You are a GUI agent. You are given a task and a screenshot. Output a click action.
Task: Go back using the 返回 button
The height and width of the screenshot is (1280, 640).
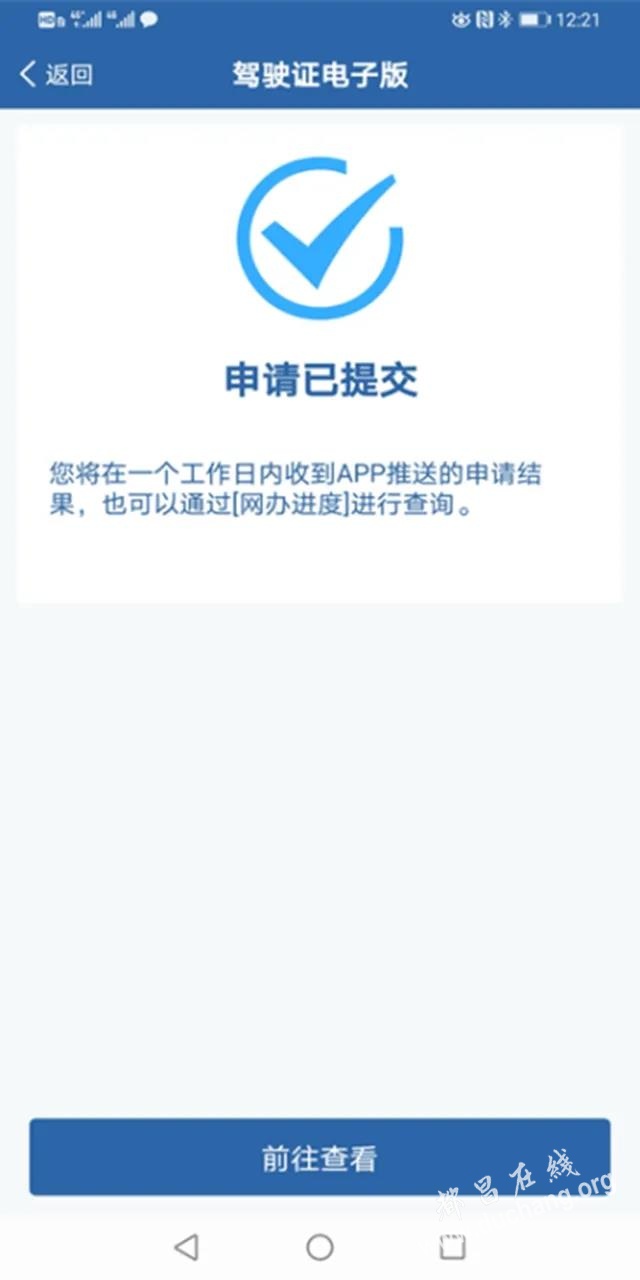pyautogui.click(x=56, y=75)
